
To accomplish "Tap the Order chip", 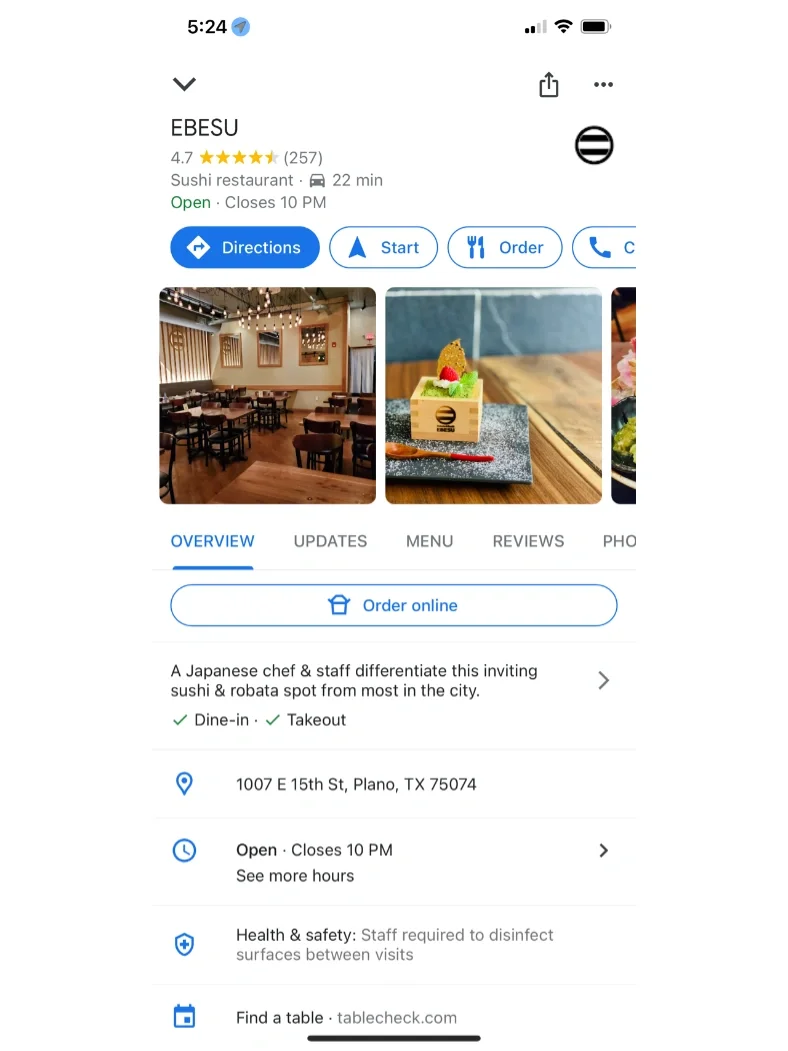I will [x=505, y=248].
